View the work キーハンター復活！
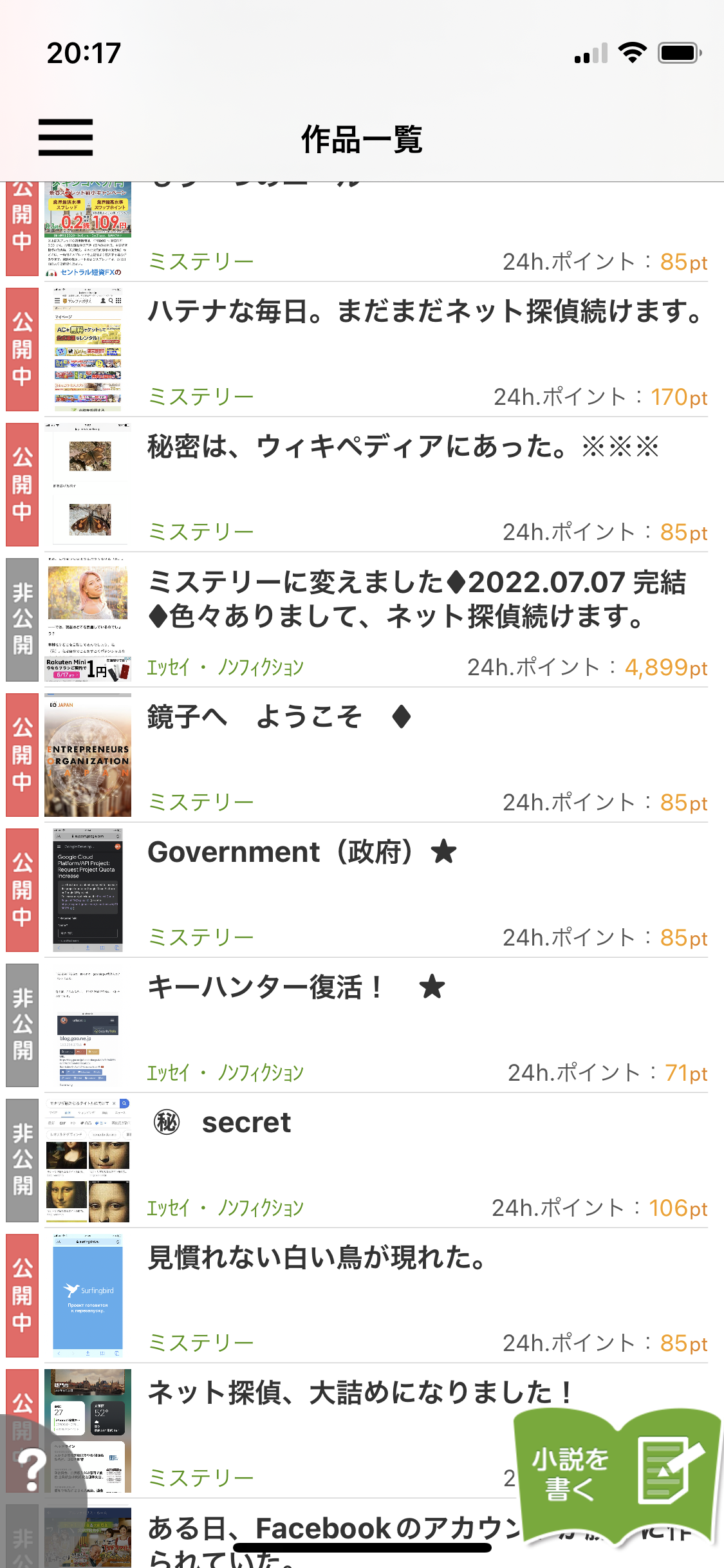Screen dimensions: 724x1568 click(x=296, y=988)
